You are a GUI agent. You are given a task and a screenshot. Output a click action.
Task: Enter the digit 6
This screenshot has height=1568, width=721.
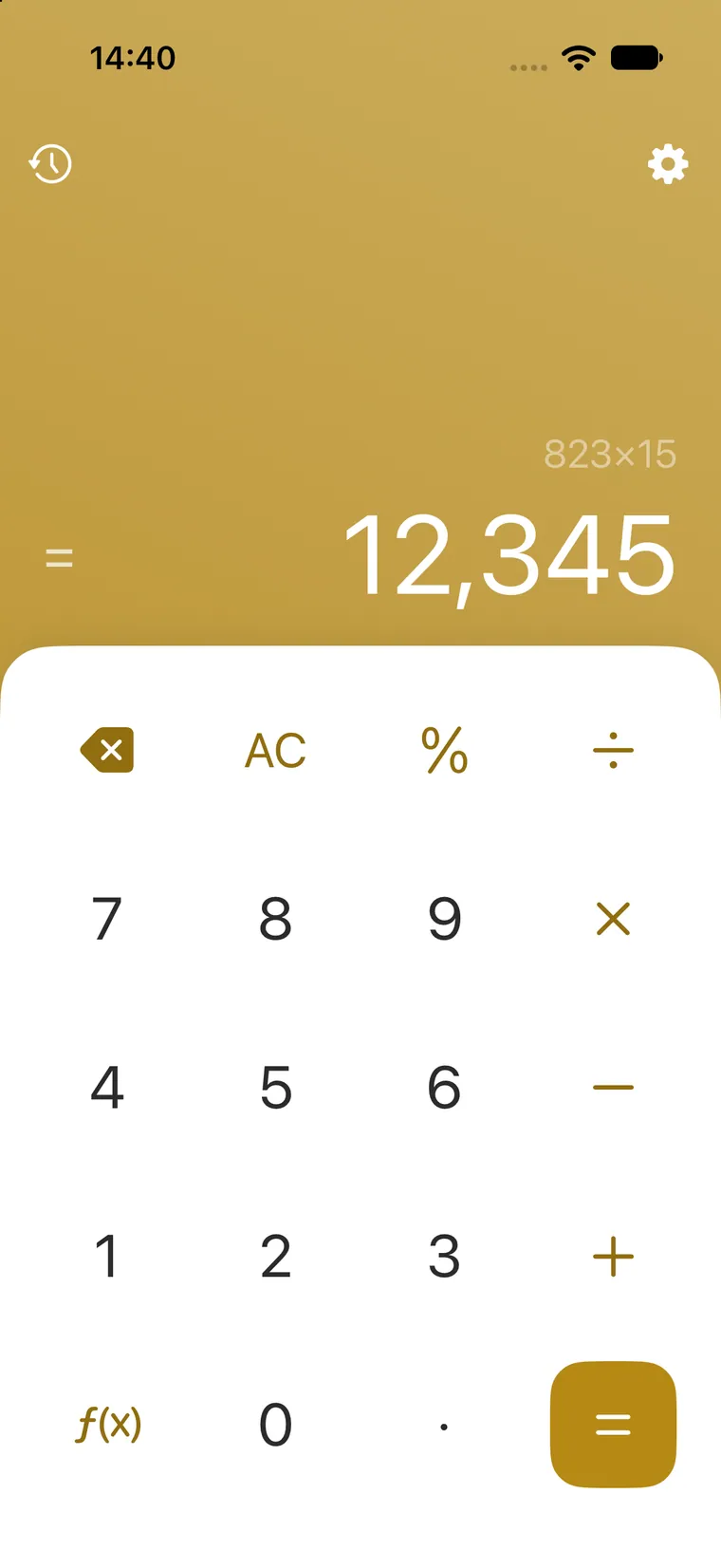(444, 1088)
